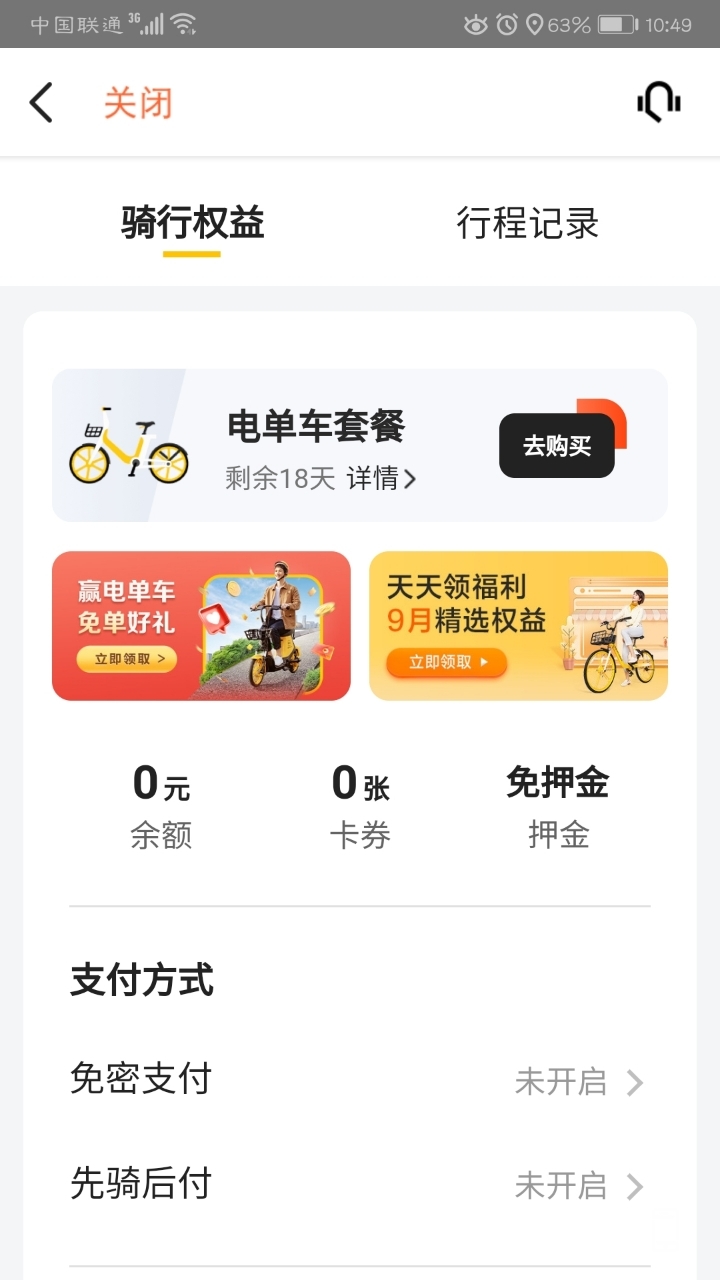This screenshot has width=720, height=1280.
Task: View 详情 of the 电单车套餐
Action: (x=381, y=479)
